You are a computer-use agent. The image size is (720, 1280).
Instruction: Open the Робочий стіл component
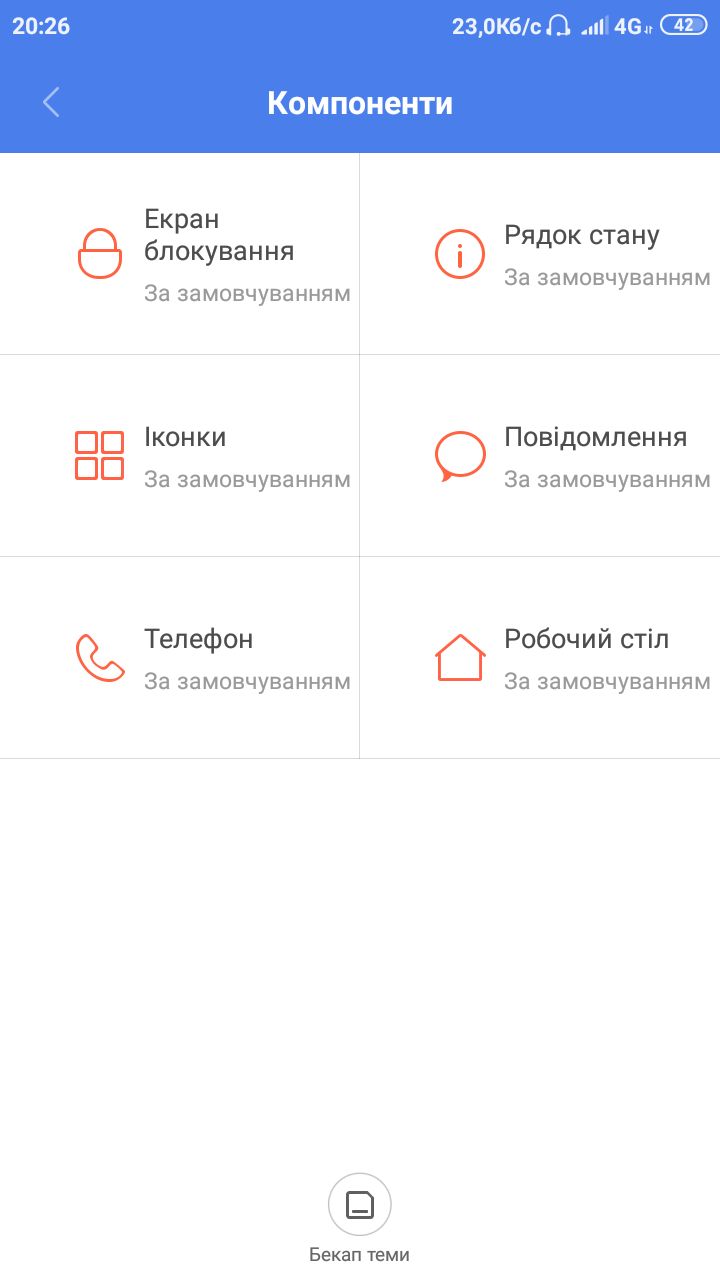[540, 658]
